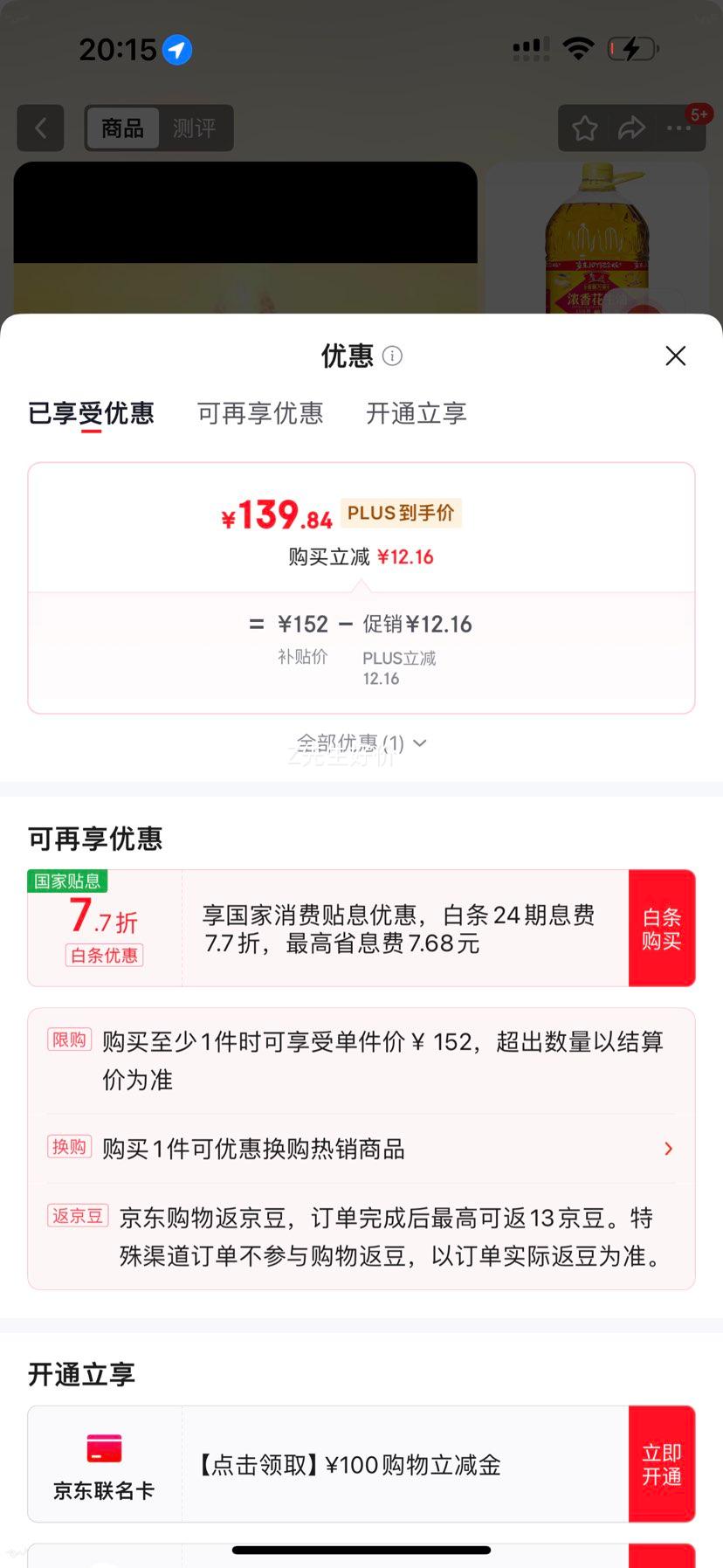Open the 换购 exchange offer via right chevron

[x=668, y=1149]
